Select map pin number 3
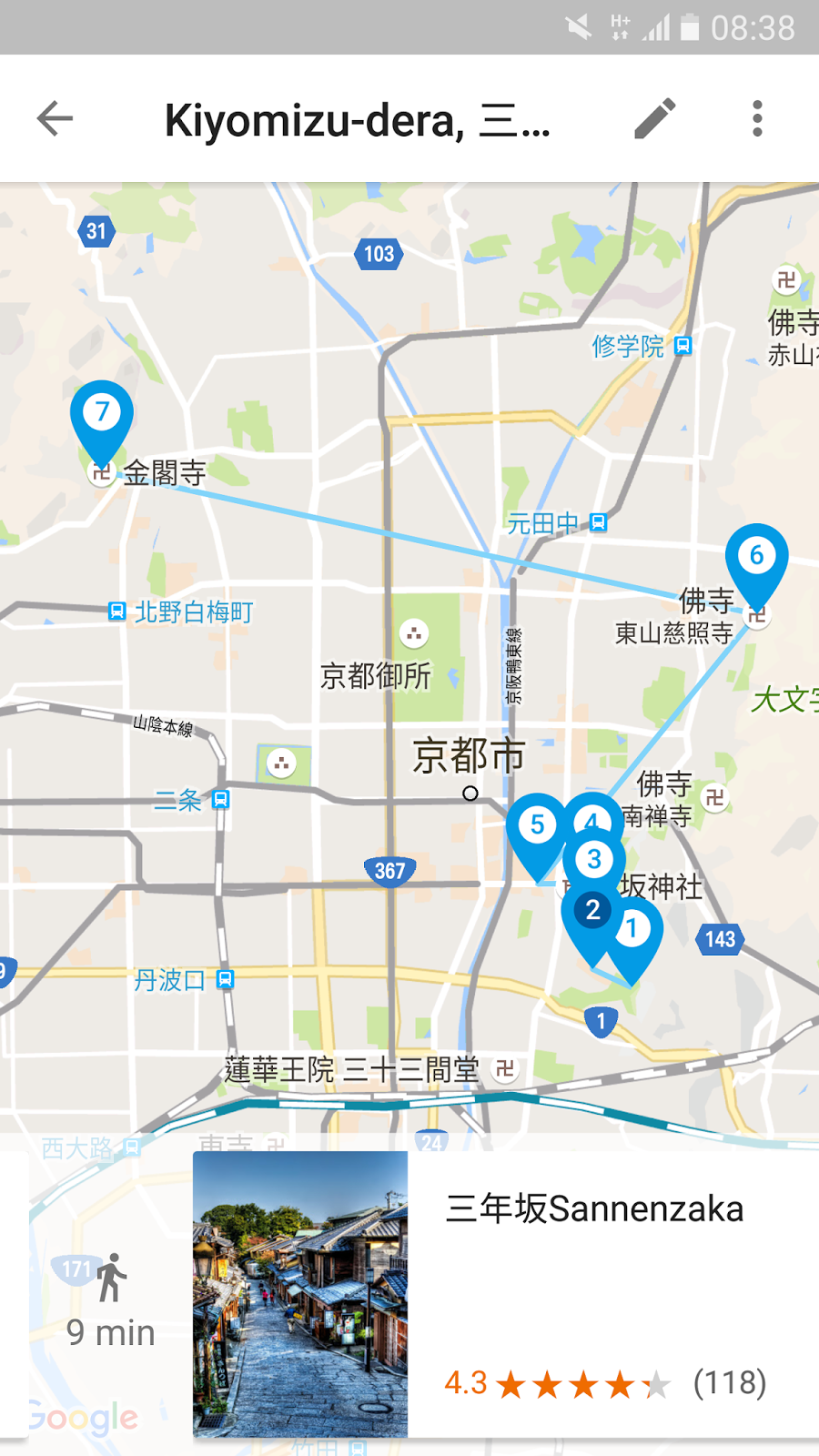Image resolution: width=819 pixels, height=1456 pixels. pyautogui.click(x=594, y=859)
